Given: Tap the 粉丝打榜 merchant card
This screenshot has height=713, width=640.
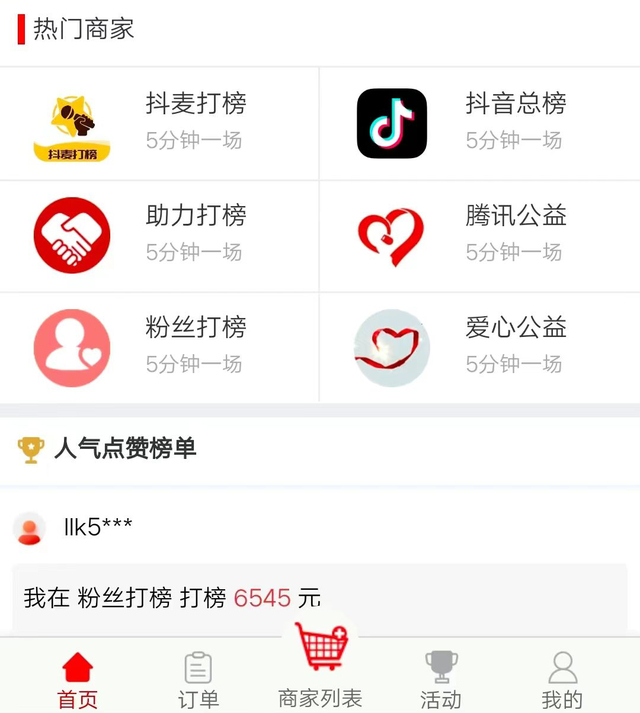Looking at the screenshot, I should [x=159, y=347].
